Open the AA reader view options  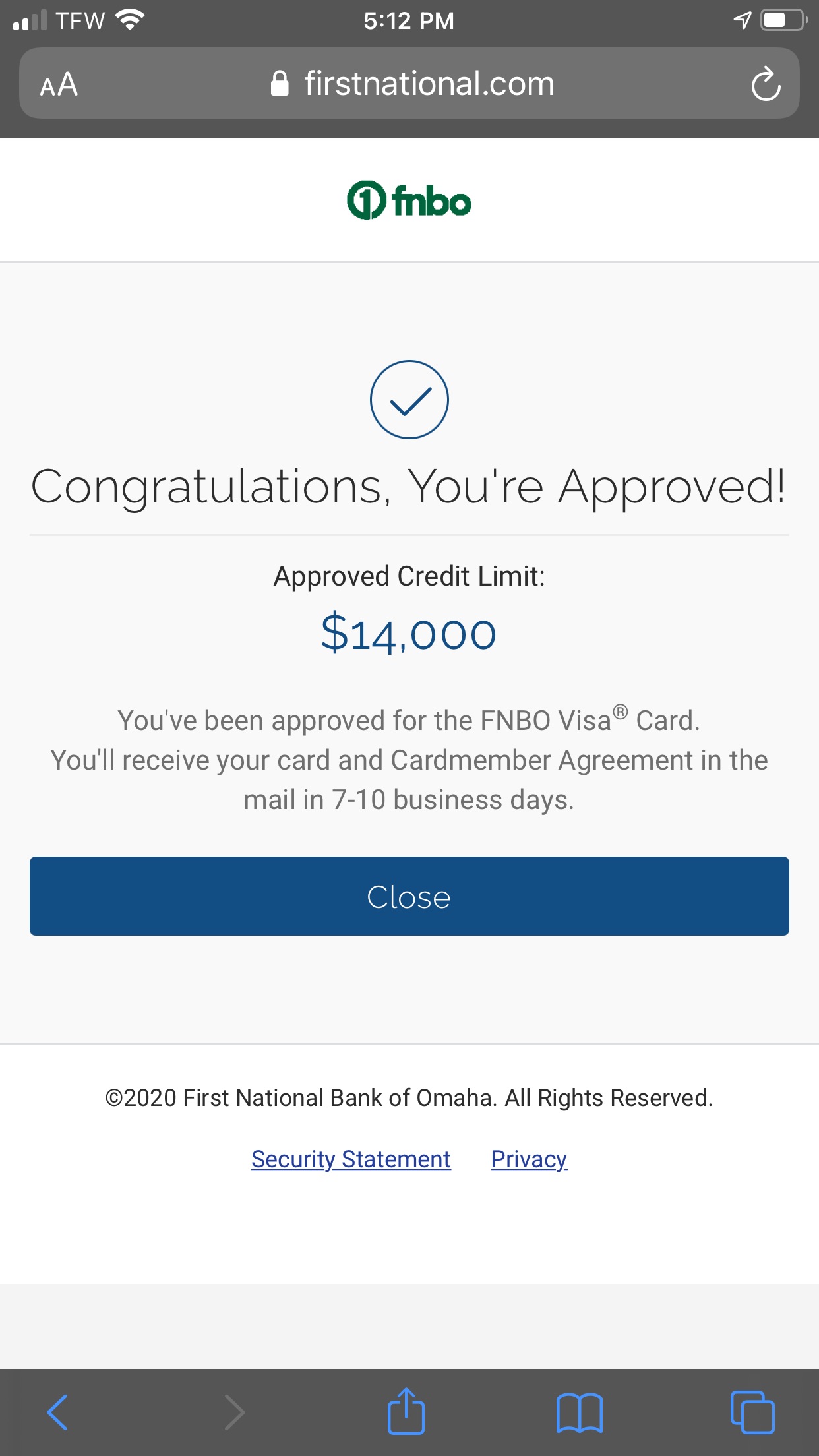(59, 84)
